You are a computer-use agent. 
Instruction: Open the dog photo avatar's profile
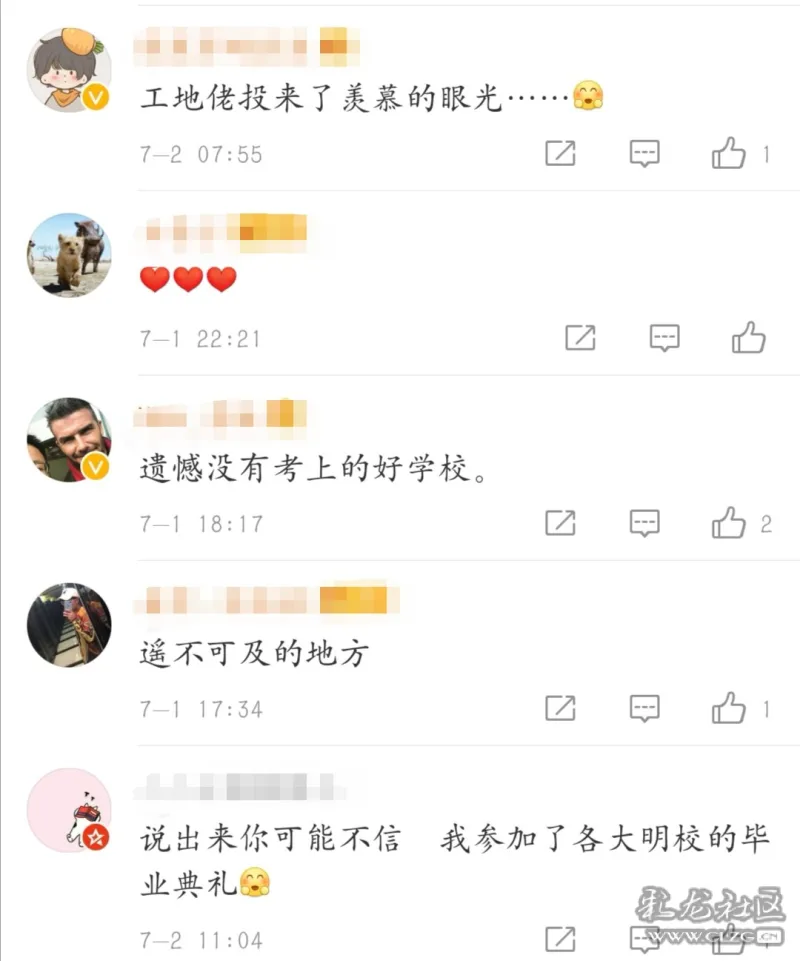coord(68,254)
